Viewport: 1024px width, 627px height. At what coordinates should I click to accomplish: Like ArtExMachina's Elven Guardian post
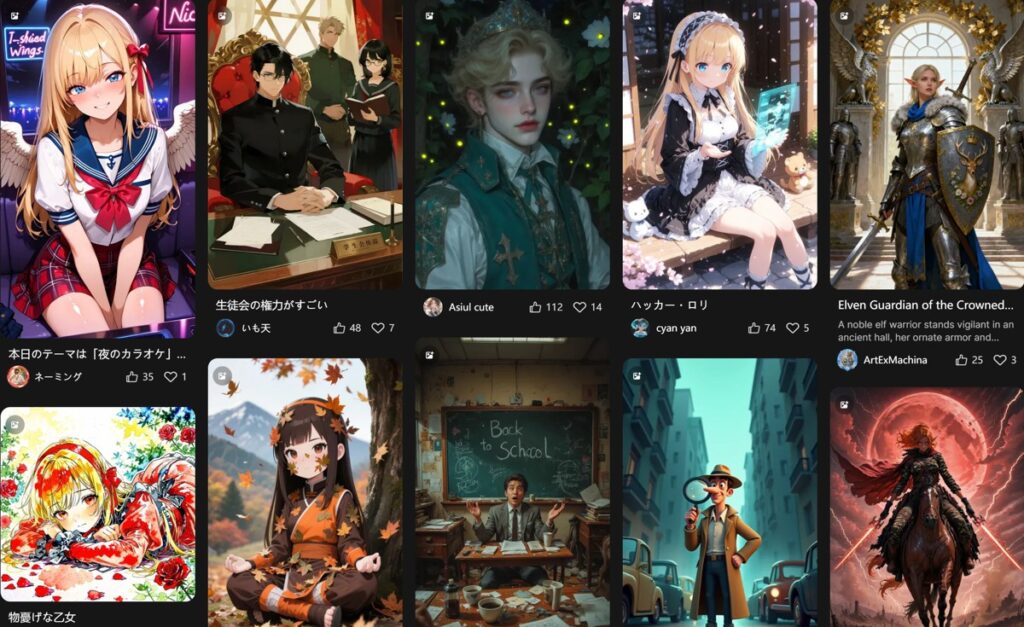[961, 360]
